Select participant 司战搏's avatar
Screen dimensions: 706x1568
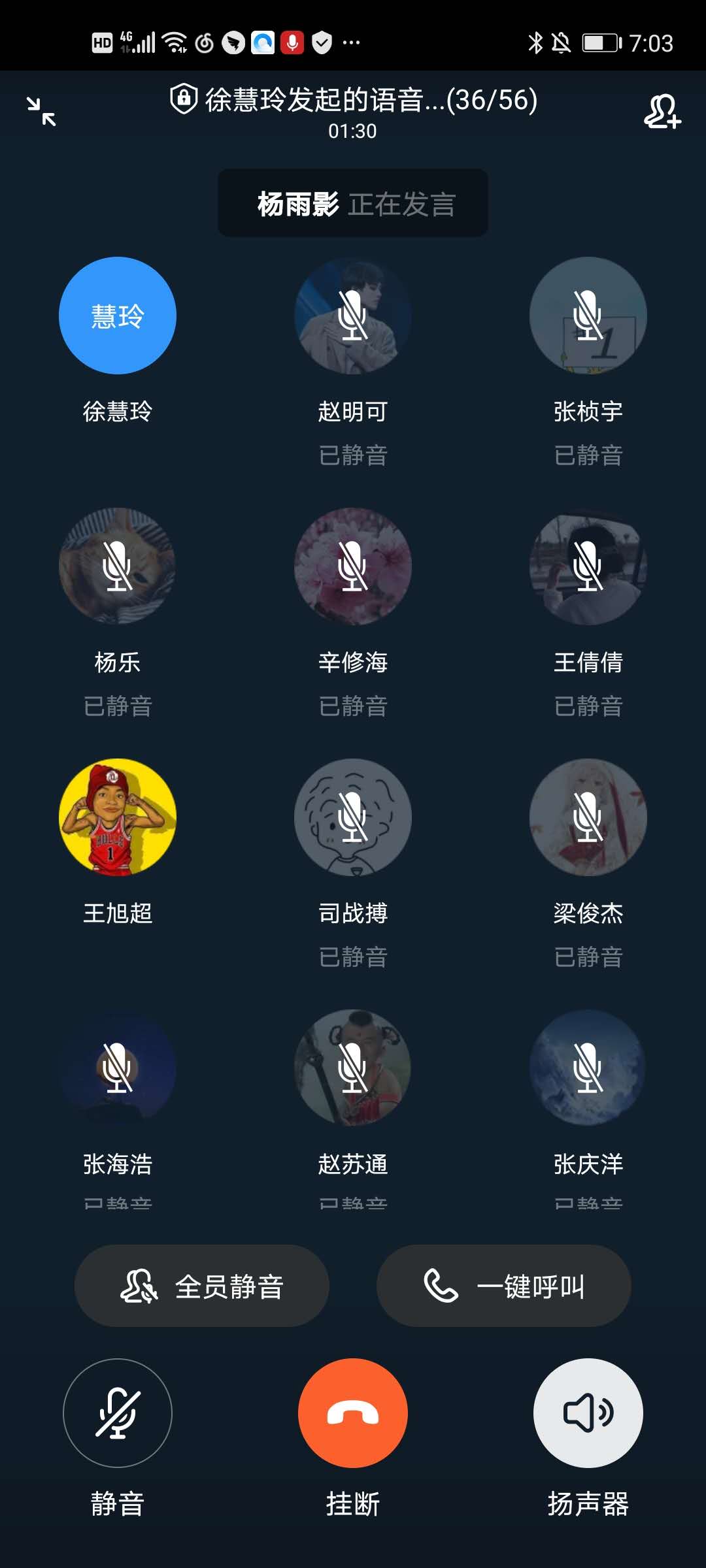click(353, 817)
